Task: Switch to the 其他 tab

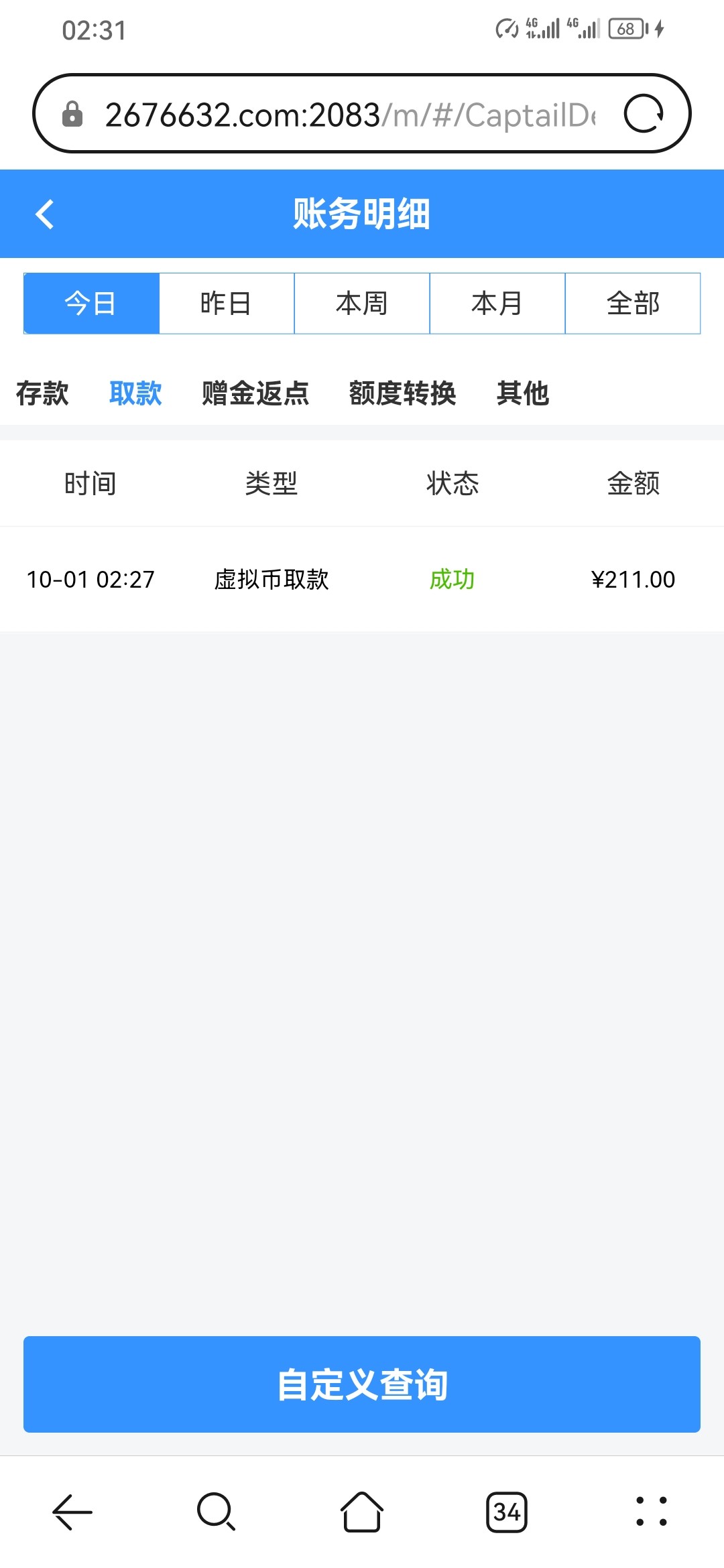Action: 523,393
